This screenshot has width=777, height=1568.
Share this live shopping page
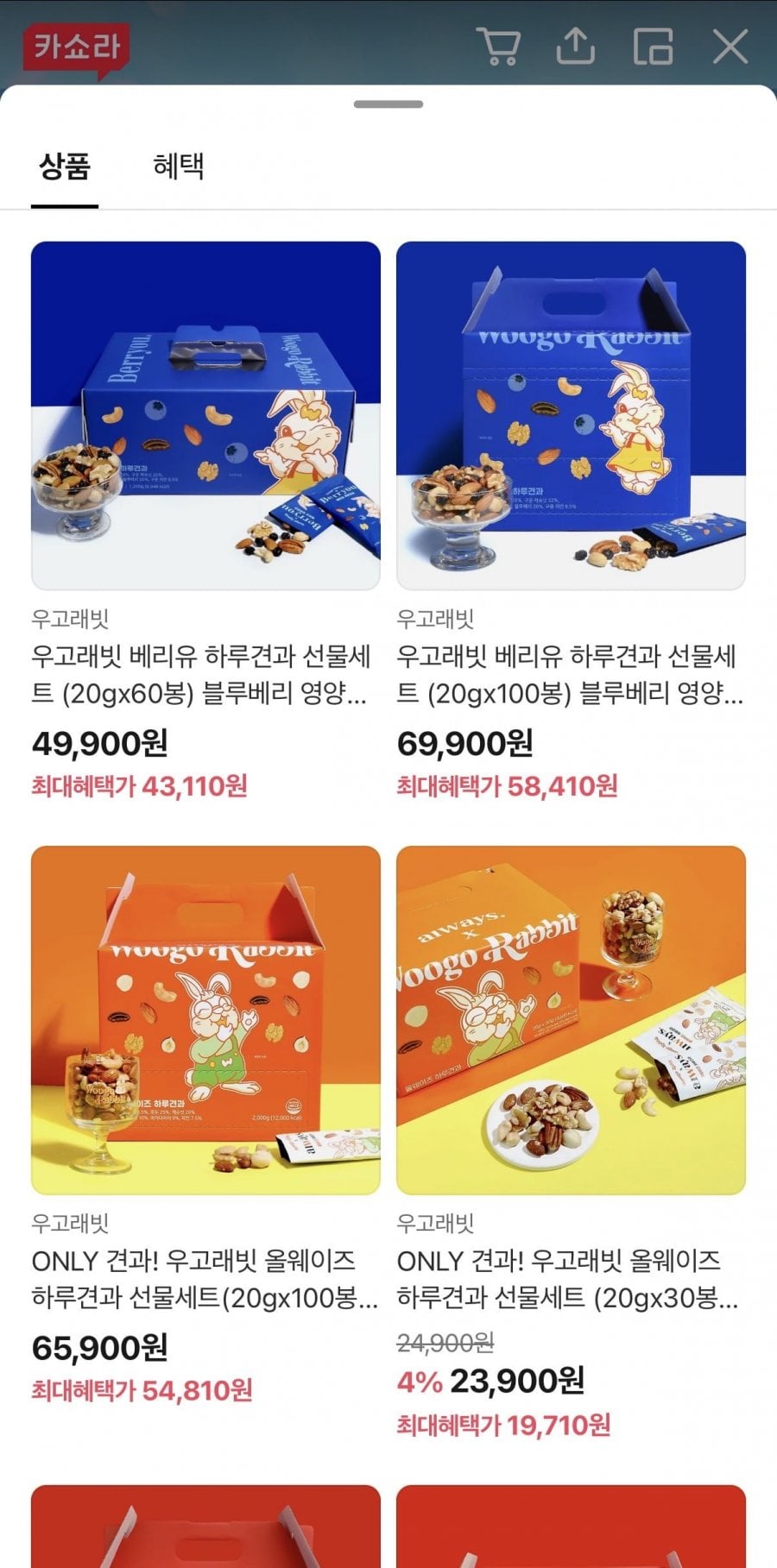pyautogui.click(x=575, y=47)
